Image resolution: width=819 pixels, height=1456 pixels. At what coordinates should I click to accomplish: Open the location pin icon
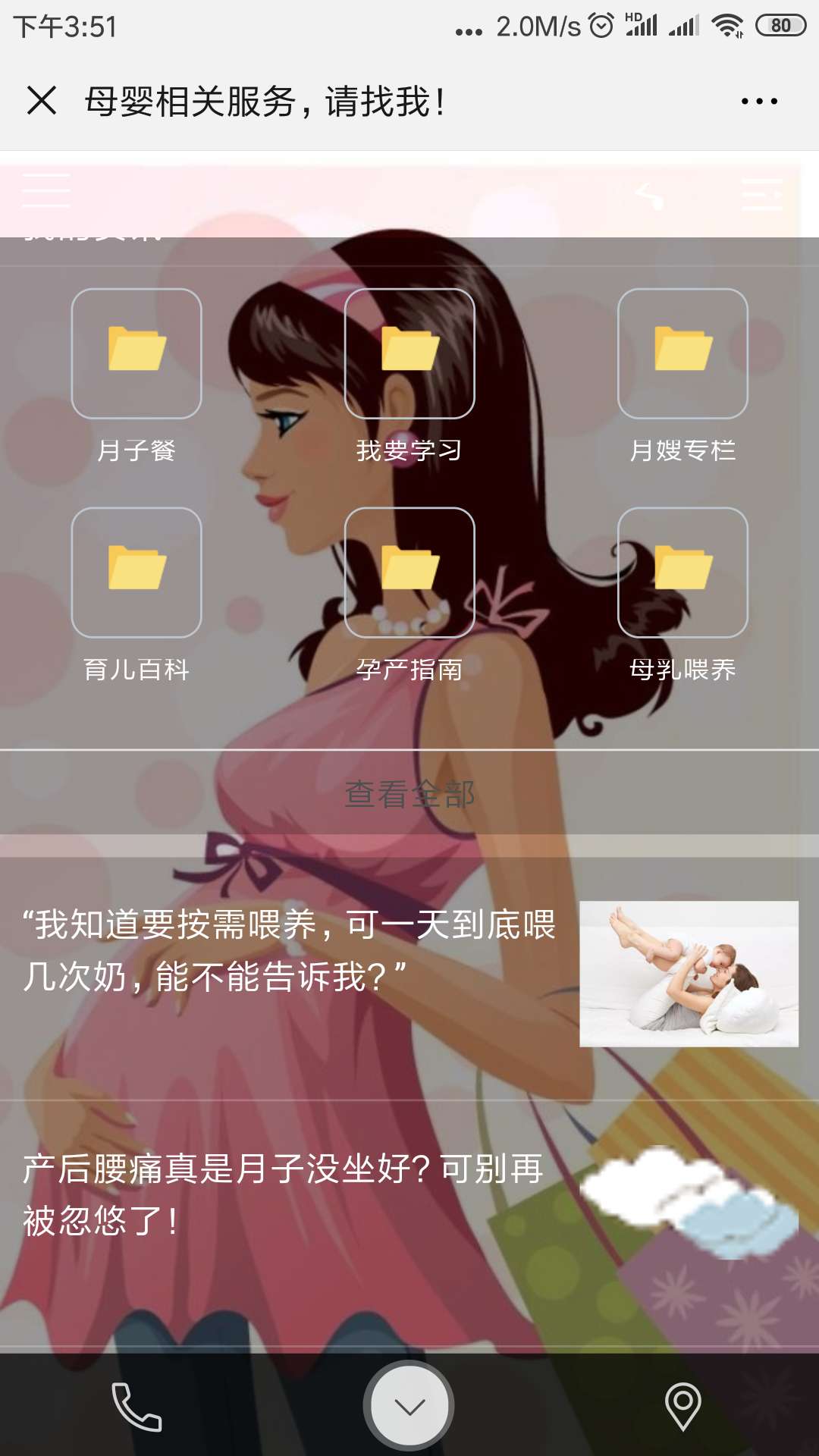click(x=682, y=1407)
